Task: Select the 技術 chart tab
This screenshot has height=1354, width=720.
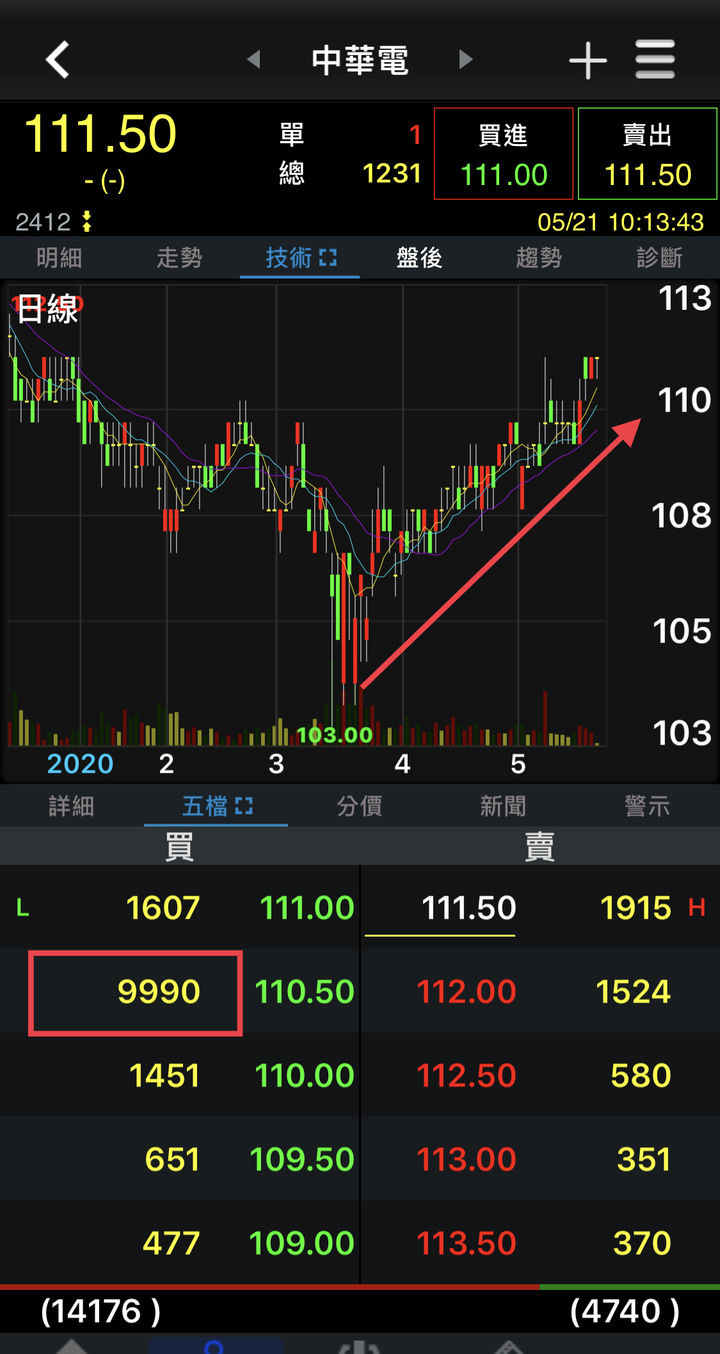Action: point(299,258)
